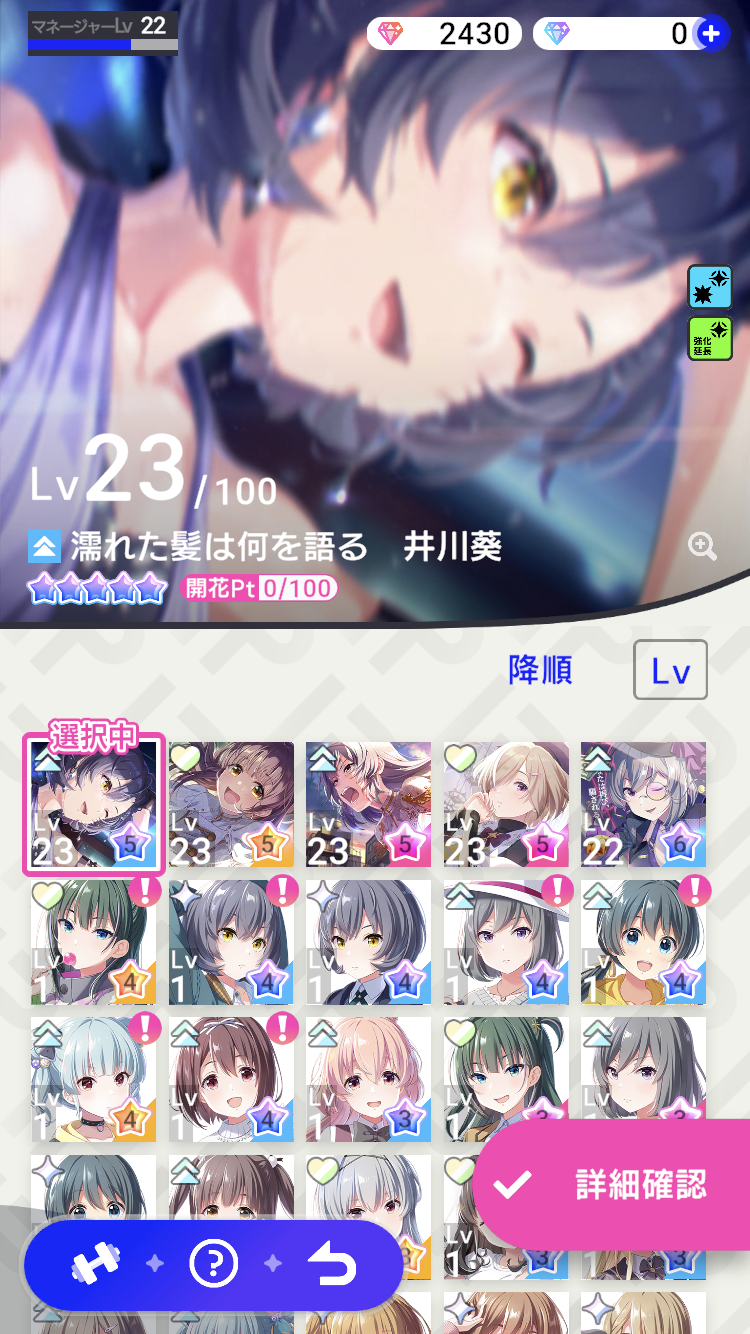750x1334 pixels.
Task: Select the Lv 22 six-star card
Action: coord(643,804)
